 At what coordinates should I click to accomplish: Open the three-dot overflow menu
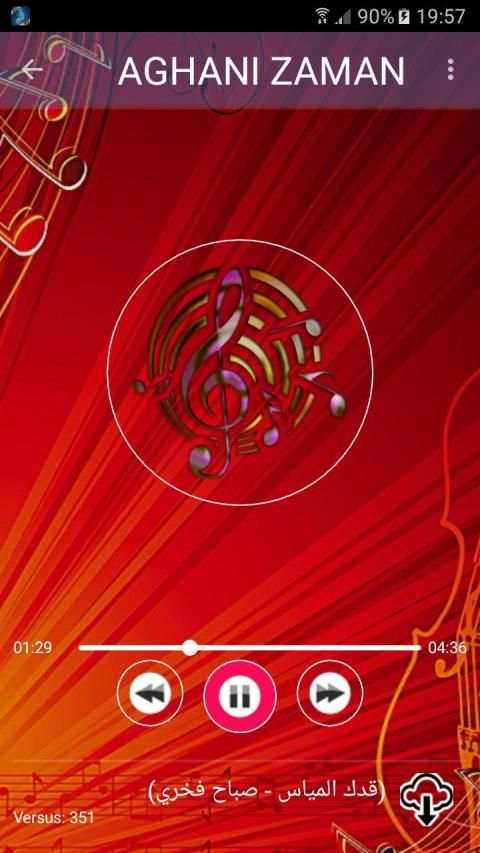450,70
